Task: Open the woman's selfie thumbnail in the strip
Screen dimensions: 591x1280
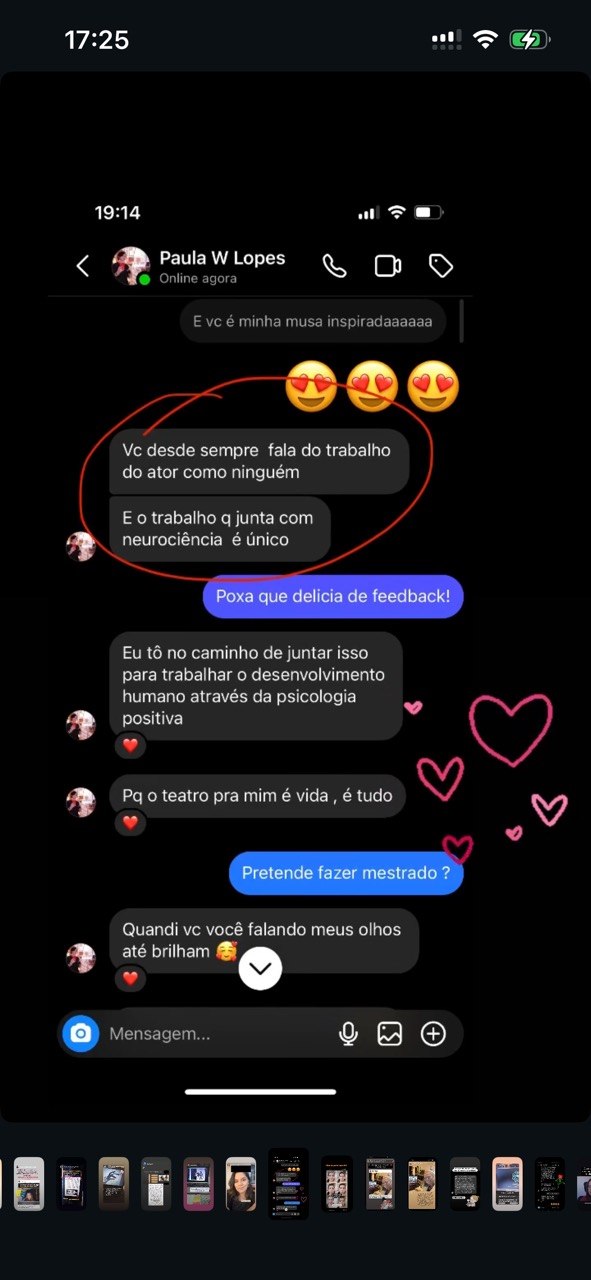Action: coord(241,1184)
